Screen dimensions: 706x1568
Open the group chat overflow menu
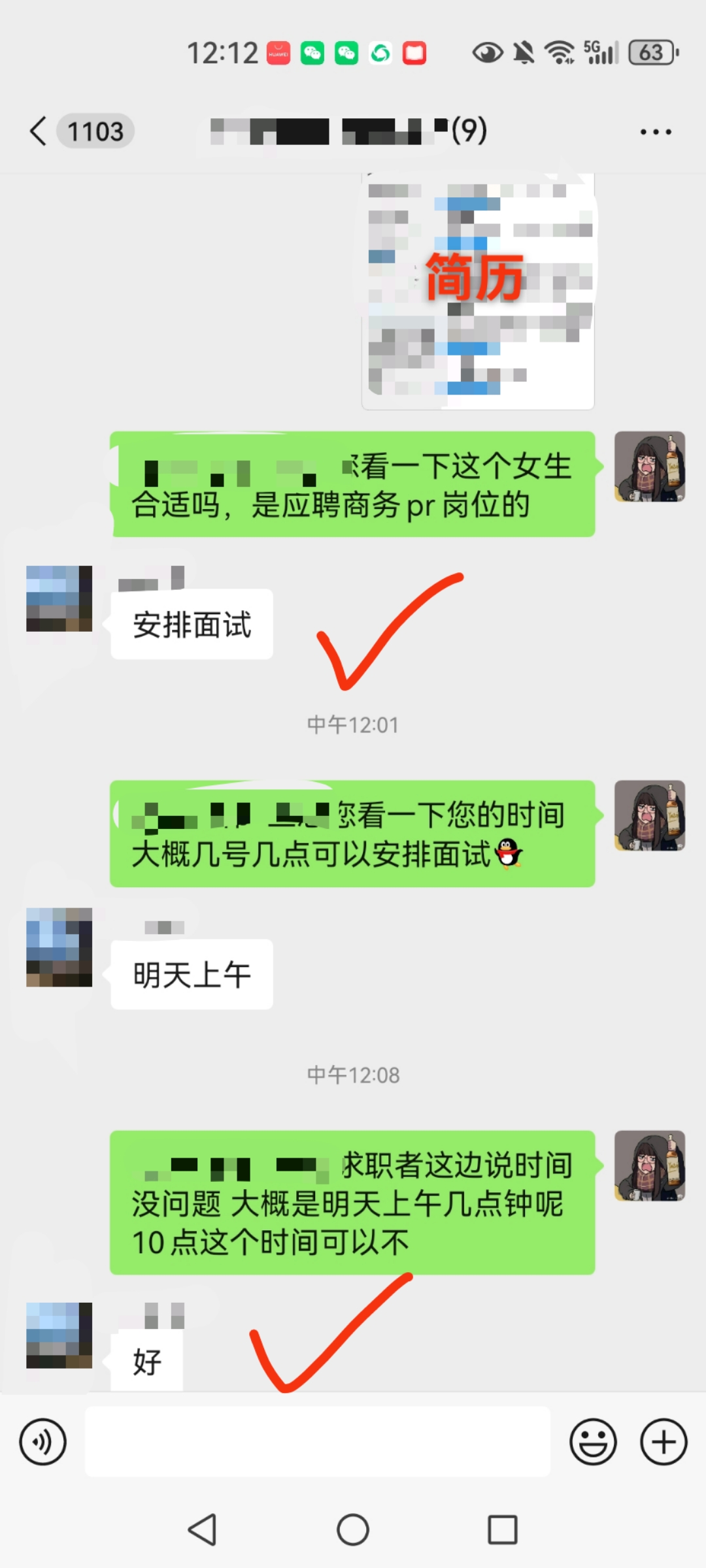pos(655,132)
